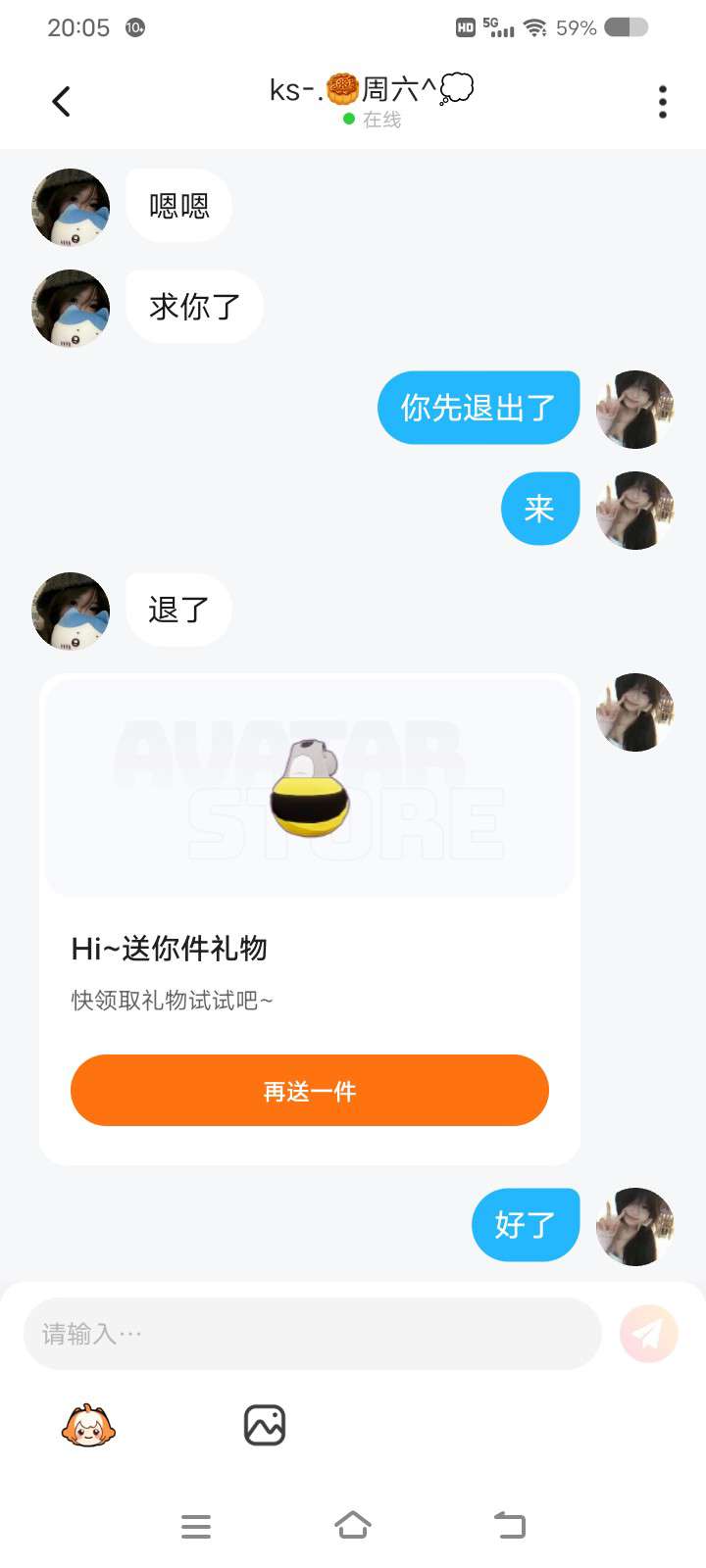The height and width of the screenshot is (1568, 706).
Task: Go back using the top-left arrow
Action: (x=61, y=101)
